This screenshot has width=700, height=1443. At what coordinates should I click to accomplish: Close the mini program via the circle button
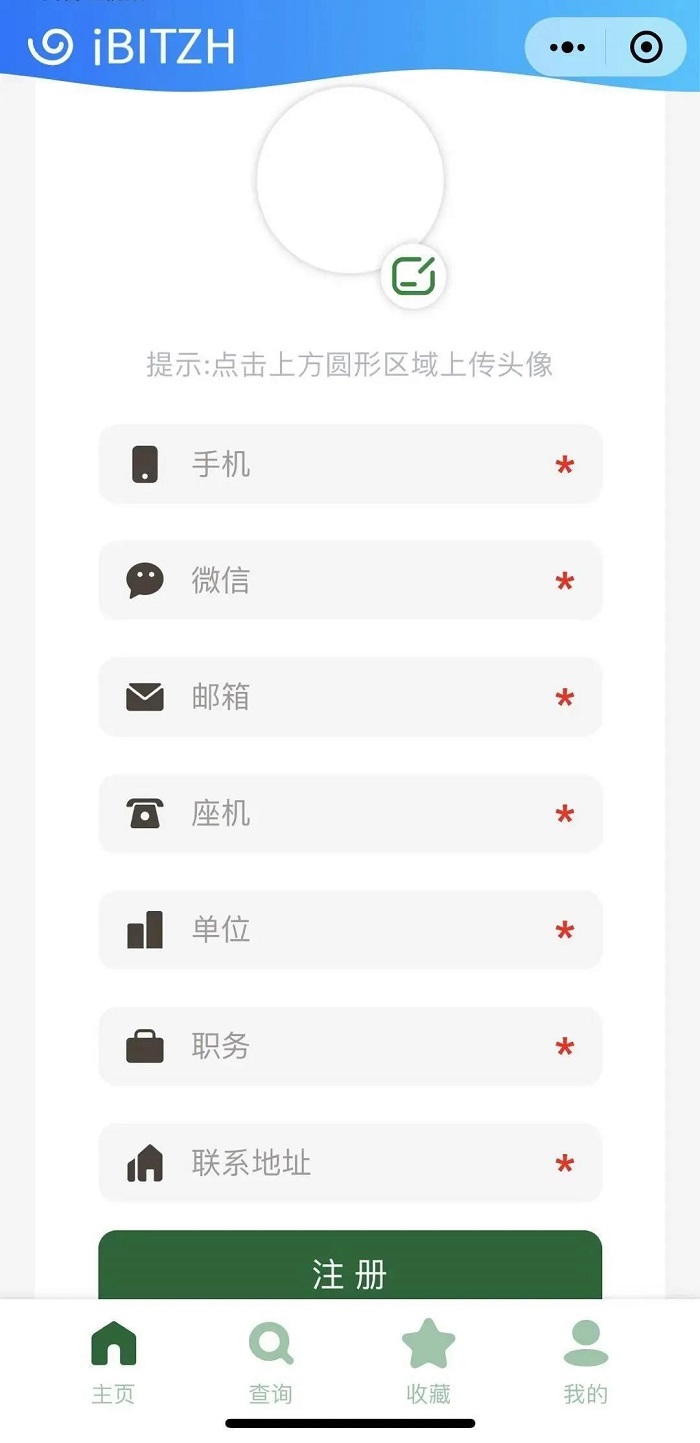pos(646,47)
